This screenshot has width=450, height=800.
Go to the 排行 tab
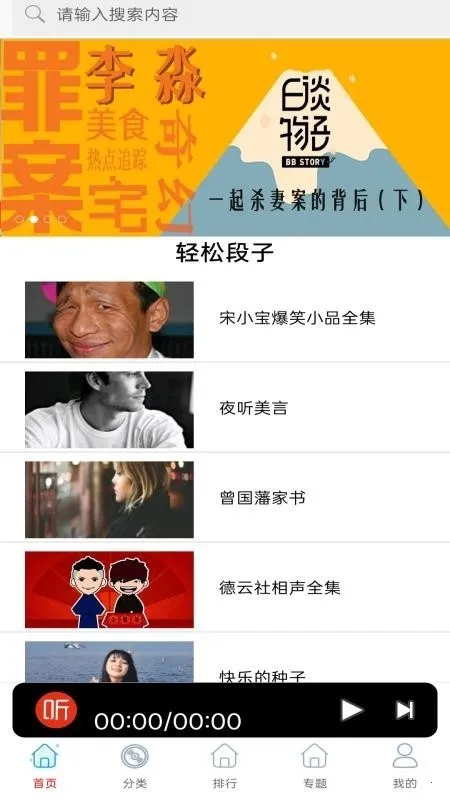(224, 766)
